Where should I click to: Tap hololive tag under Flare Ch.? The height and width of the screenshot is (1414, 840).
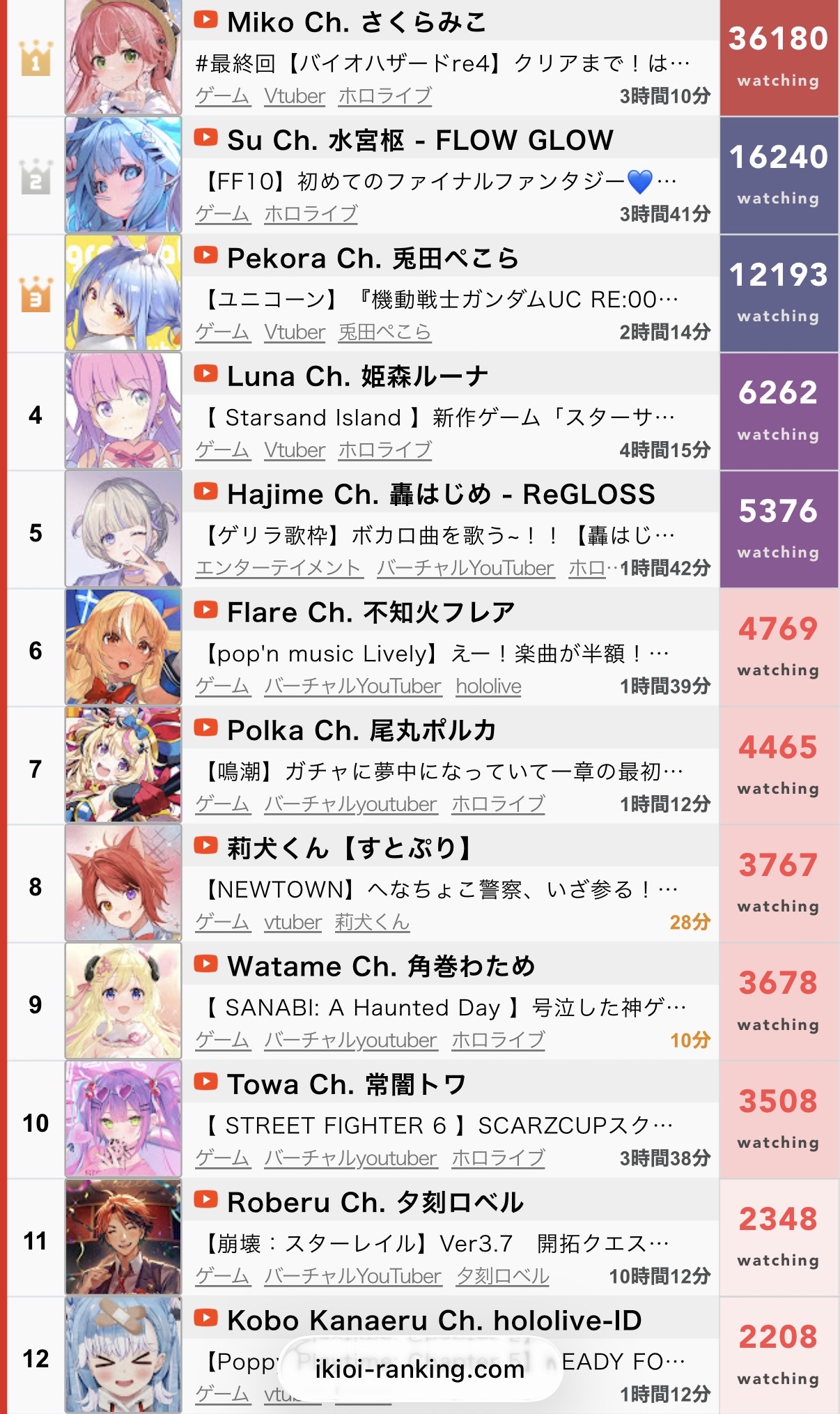click(488, 686)
